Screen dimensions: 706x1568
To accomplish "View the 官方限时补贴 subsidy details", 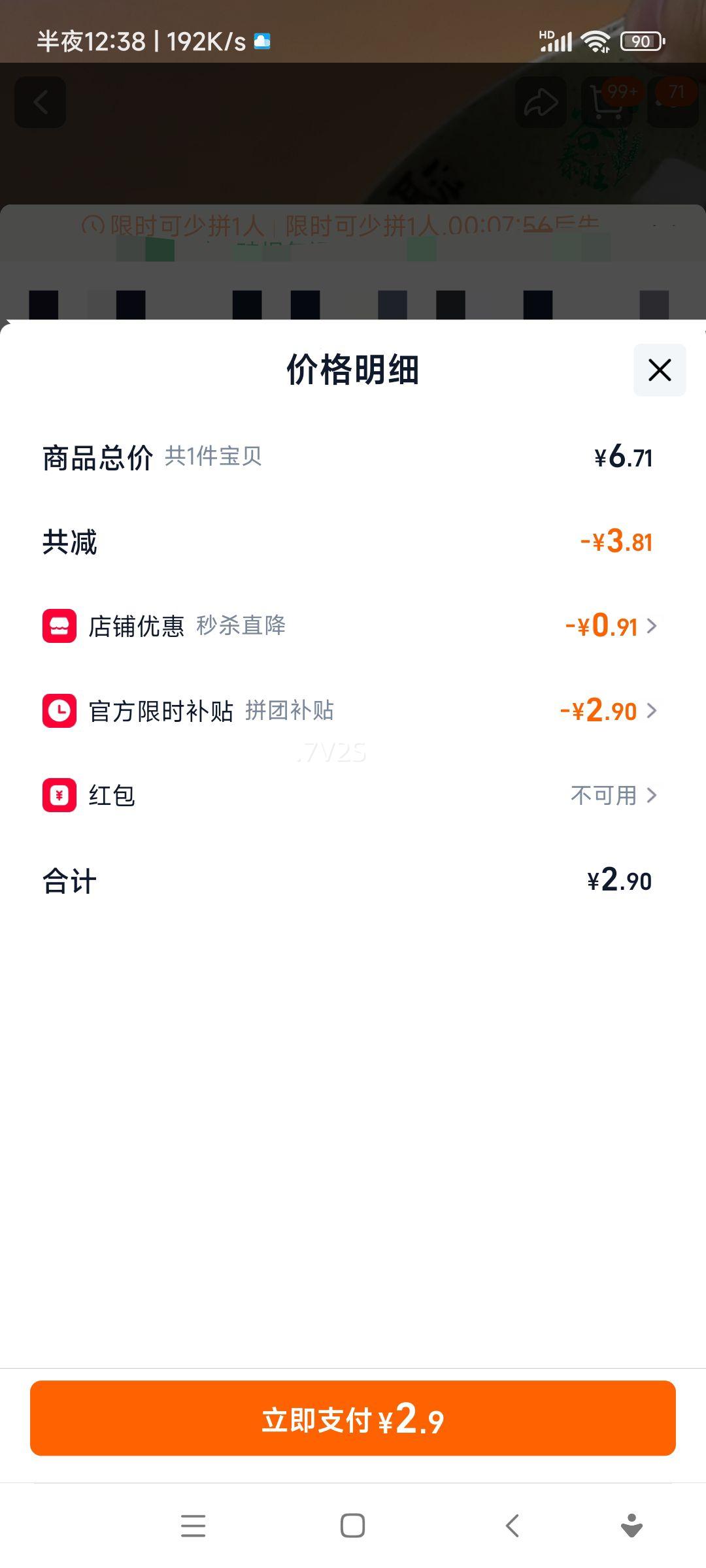I will pos(609,711).
